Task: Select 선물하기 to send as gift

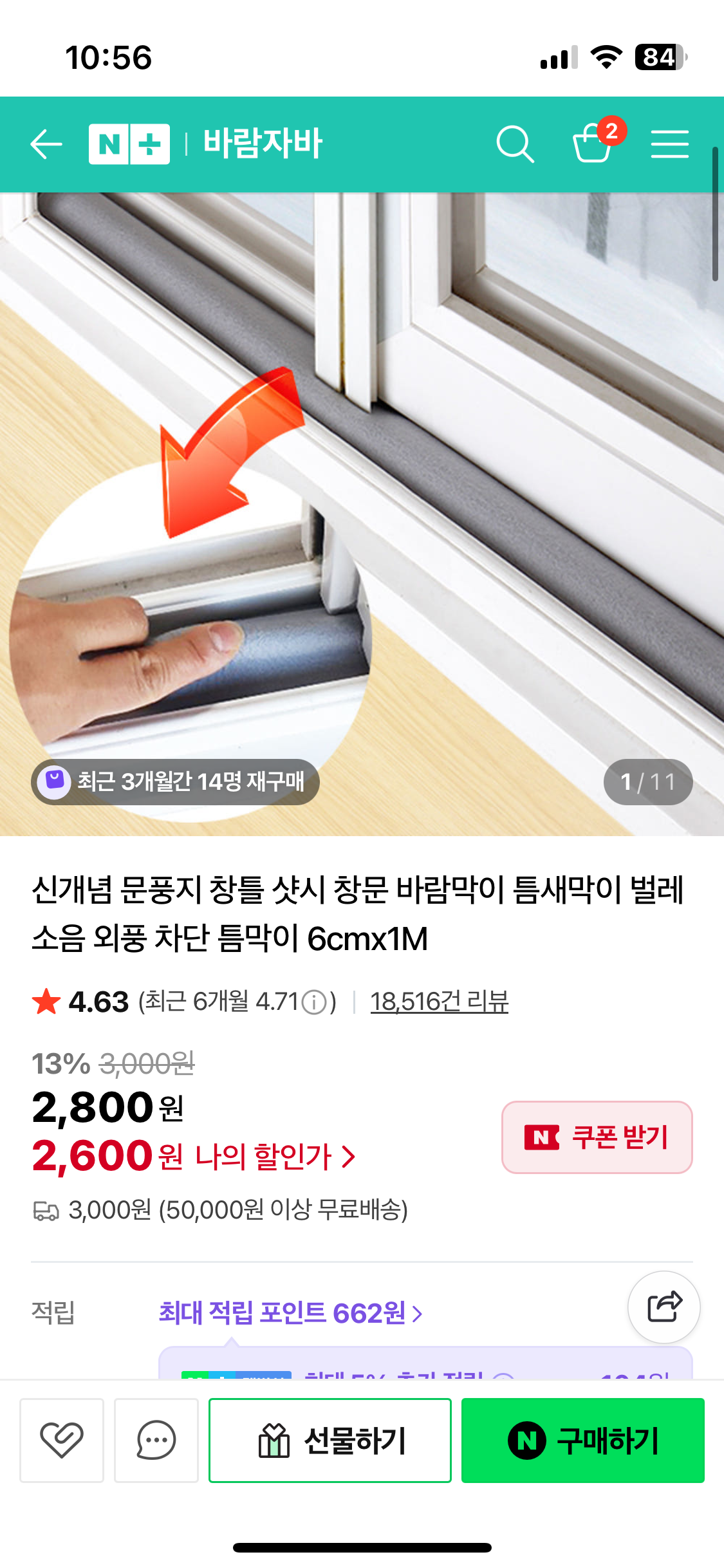Action: point(330,1440)
